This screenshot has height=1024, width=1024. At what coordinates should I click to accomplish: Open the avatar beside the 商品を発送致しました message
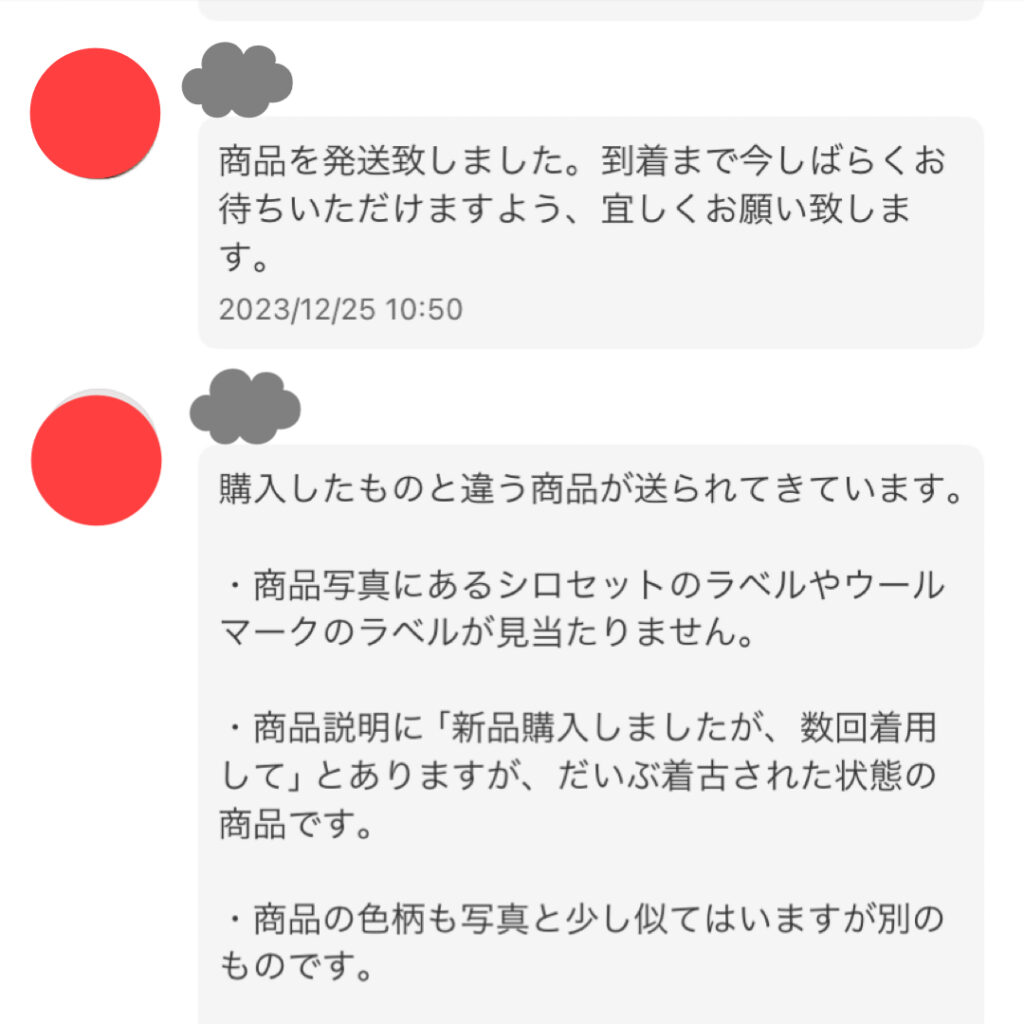point(96,113)
